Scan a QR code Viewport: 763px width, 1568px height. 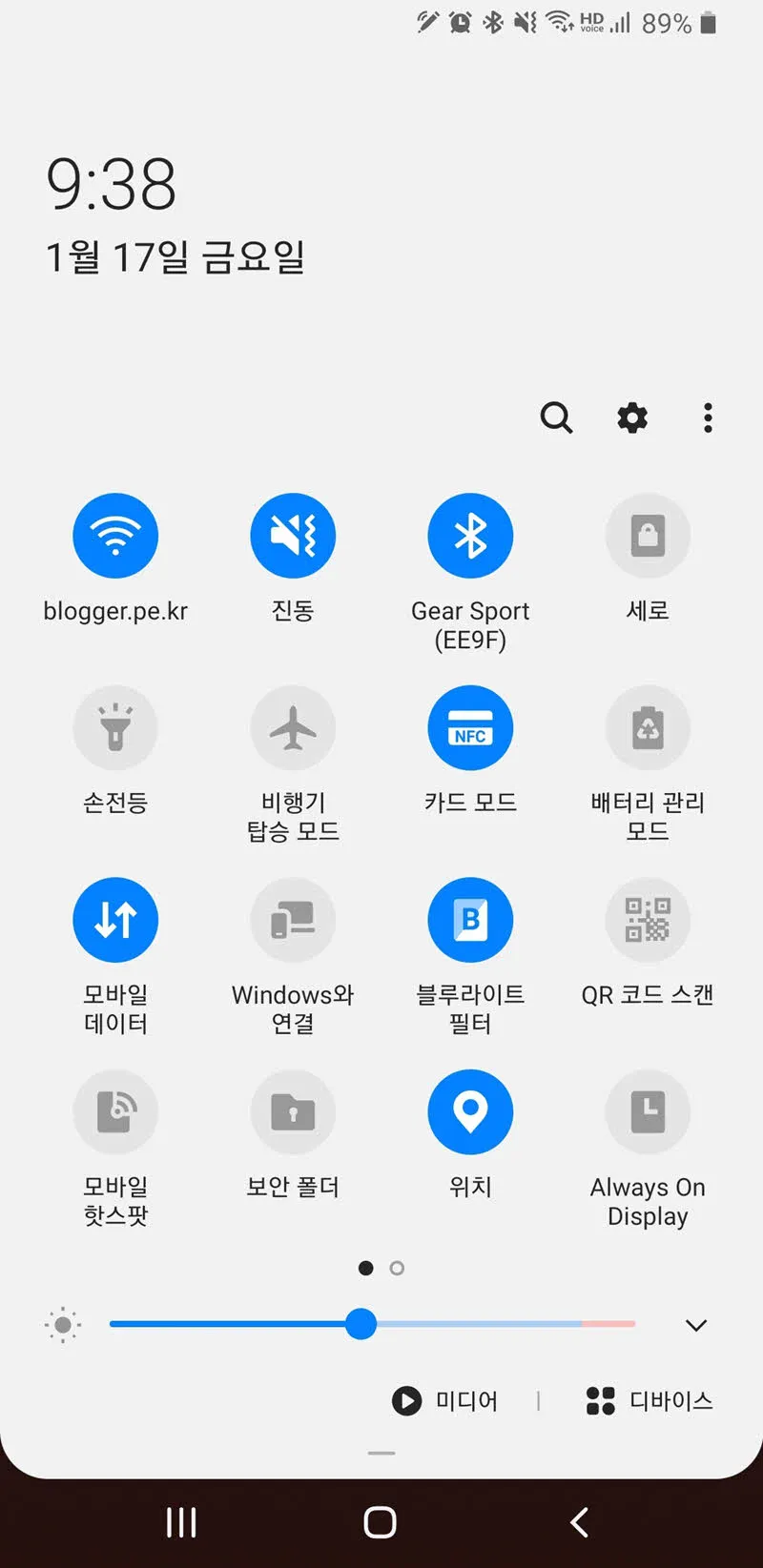tap(648, 919)
